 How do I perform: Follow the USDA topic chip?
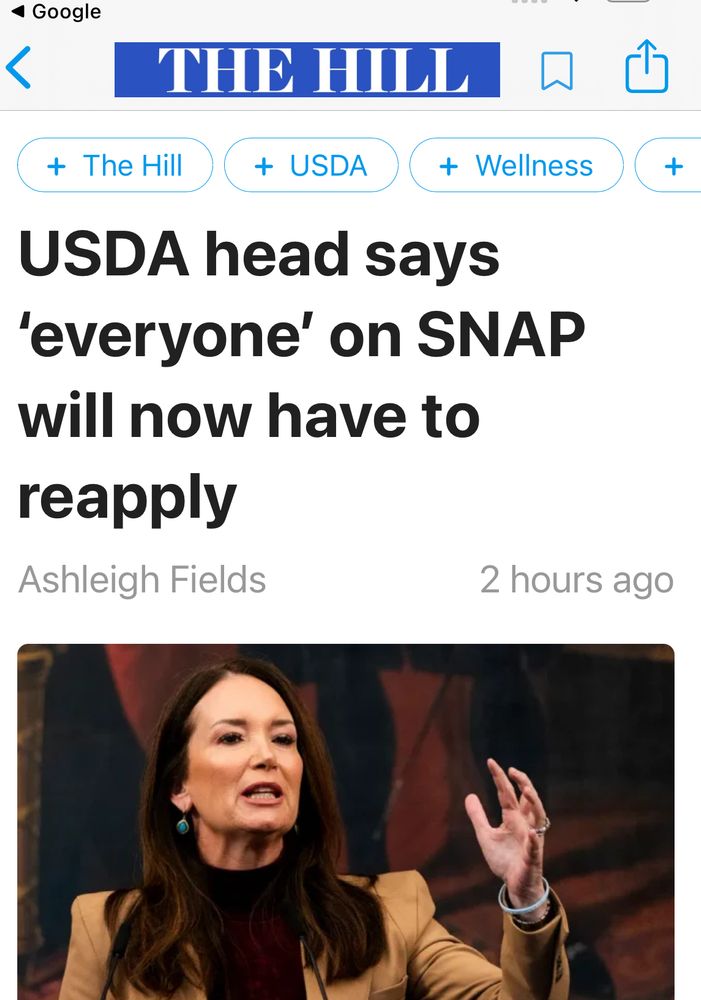coord(311,165)
